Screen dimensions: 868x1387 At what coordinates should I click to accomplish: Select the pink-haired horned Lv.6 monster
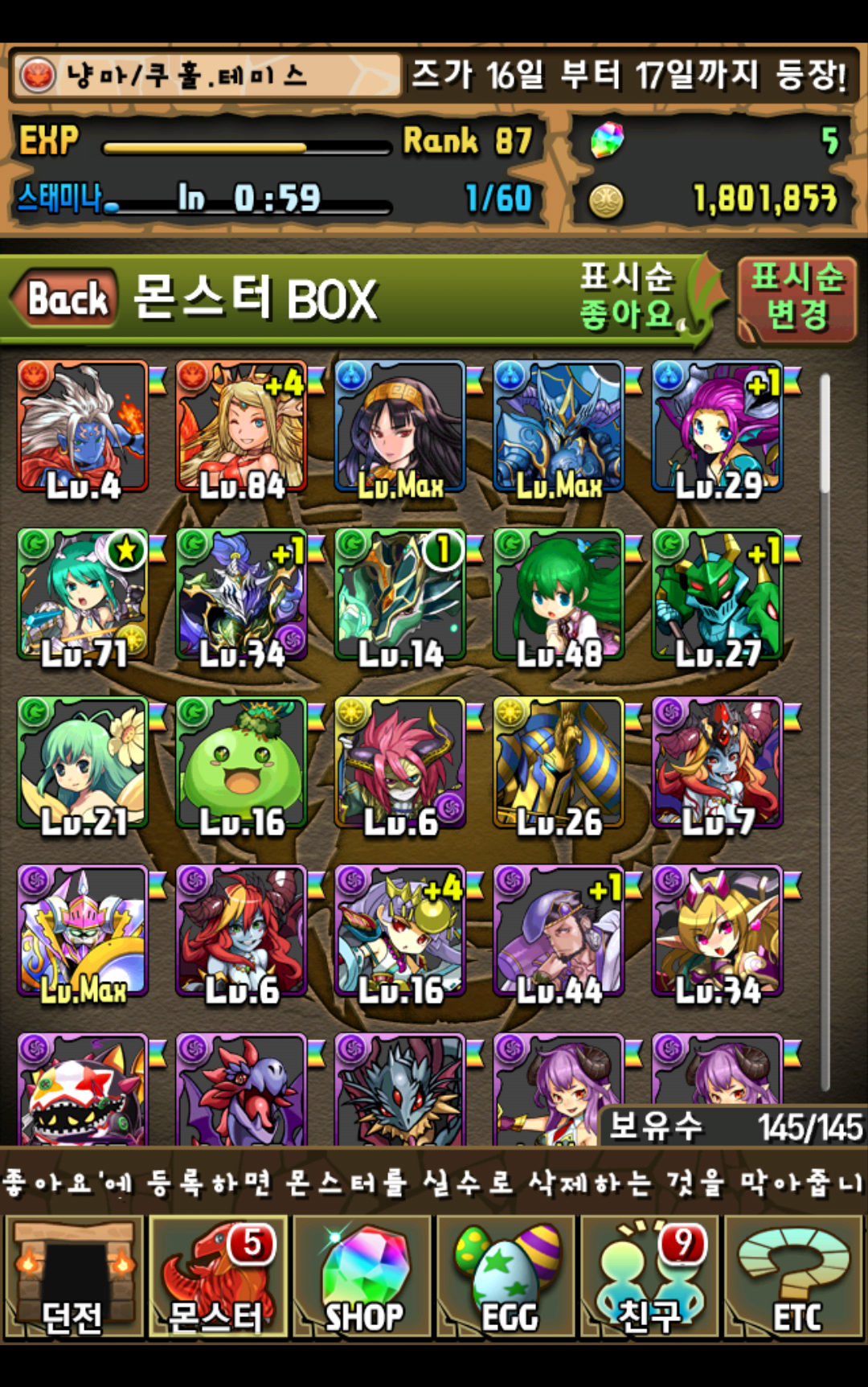click(x=399, y=764)
